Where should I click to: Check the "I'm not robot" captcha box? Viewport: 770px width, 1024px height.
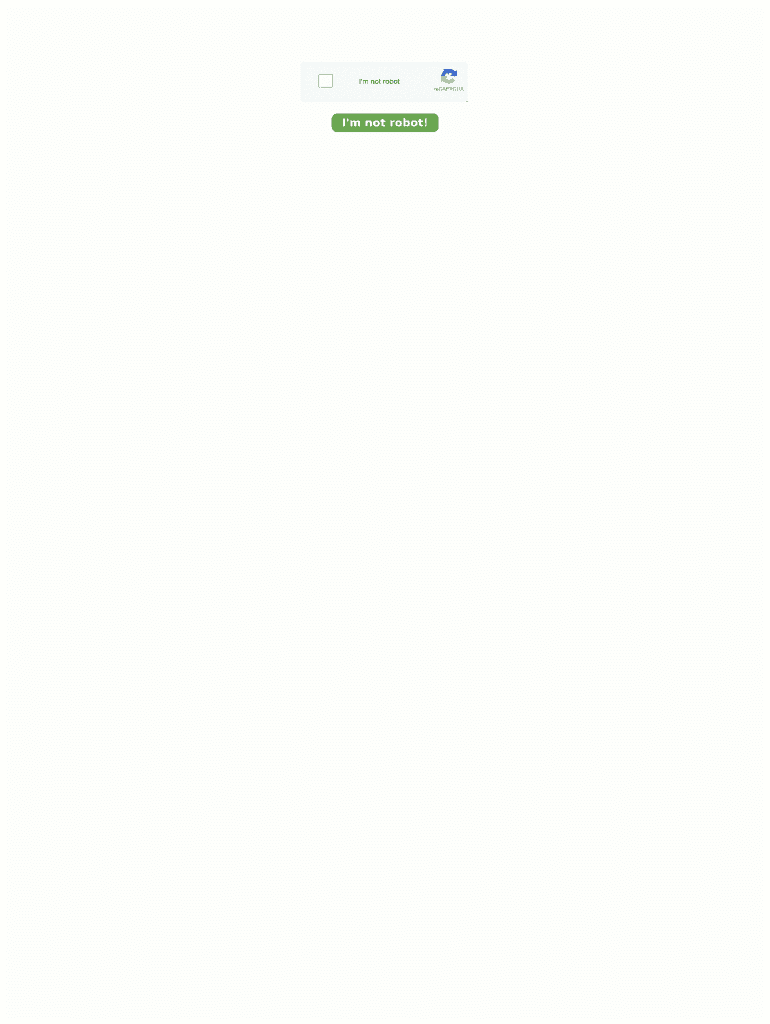click(x=326, y=81)
